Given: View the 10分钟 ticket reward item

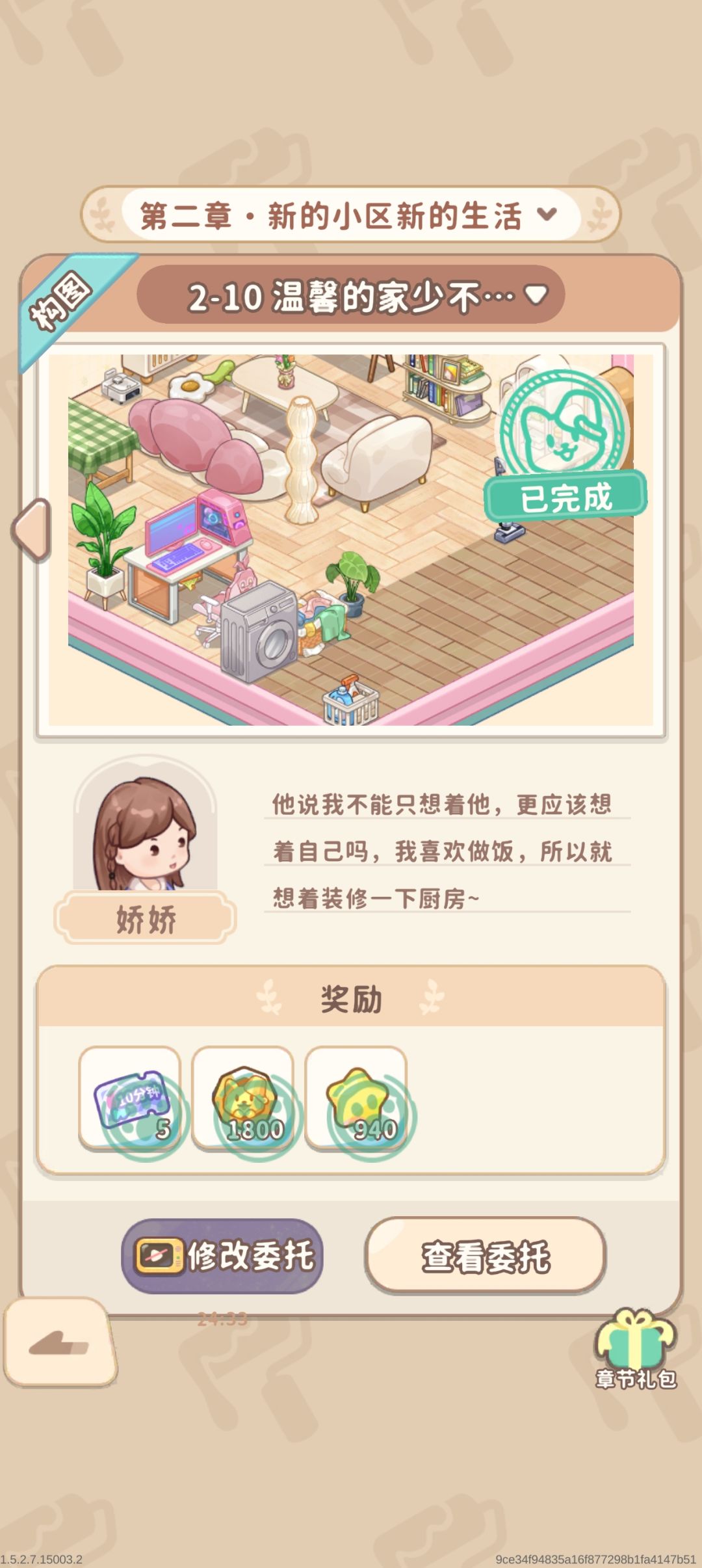Looking at the screenshot, I should 130,1099.
